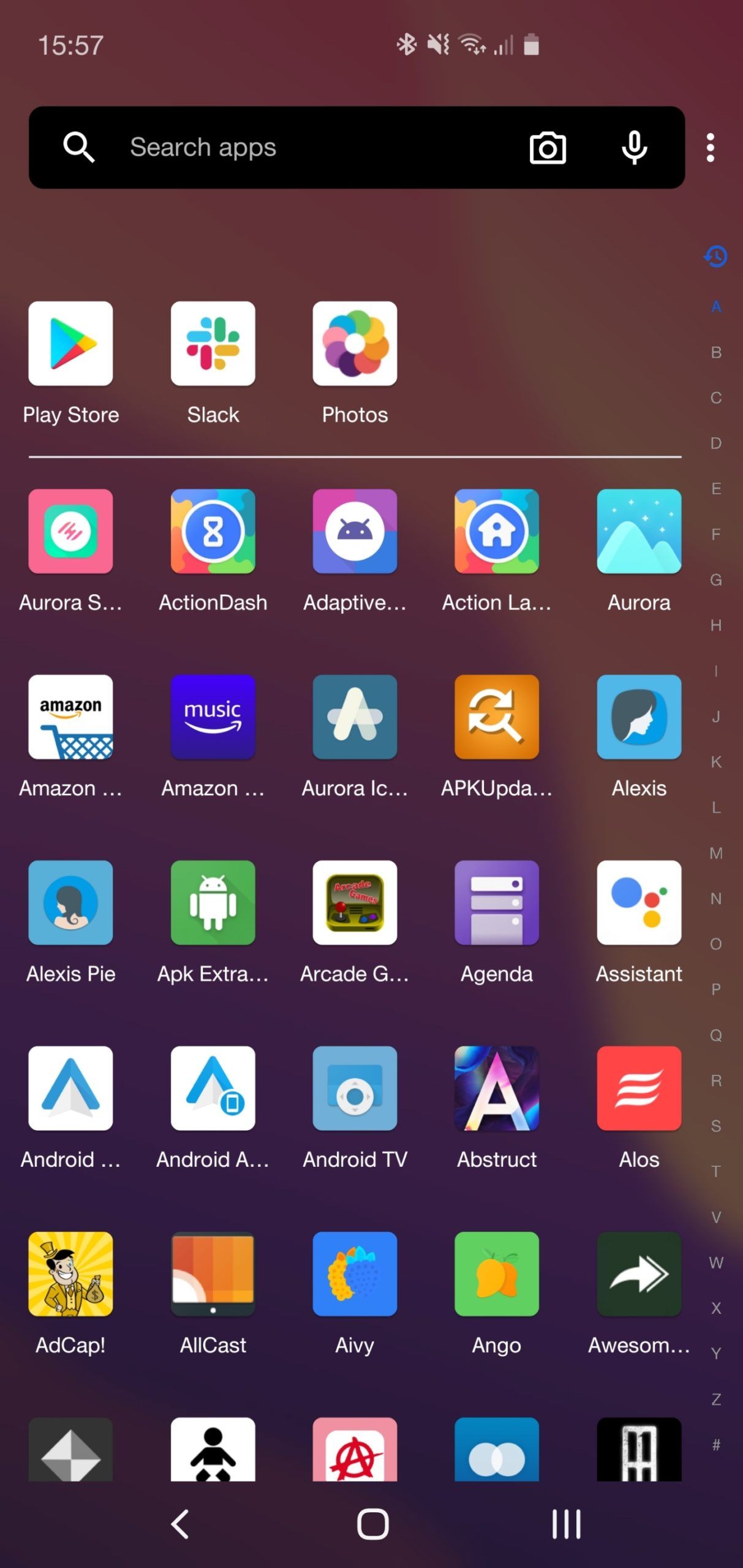Begin a voice search with the microphone

point(633,148)
